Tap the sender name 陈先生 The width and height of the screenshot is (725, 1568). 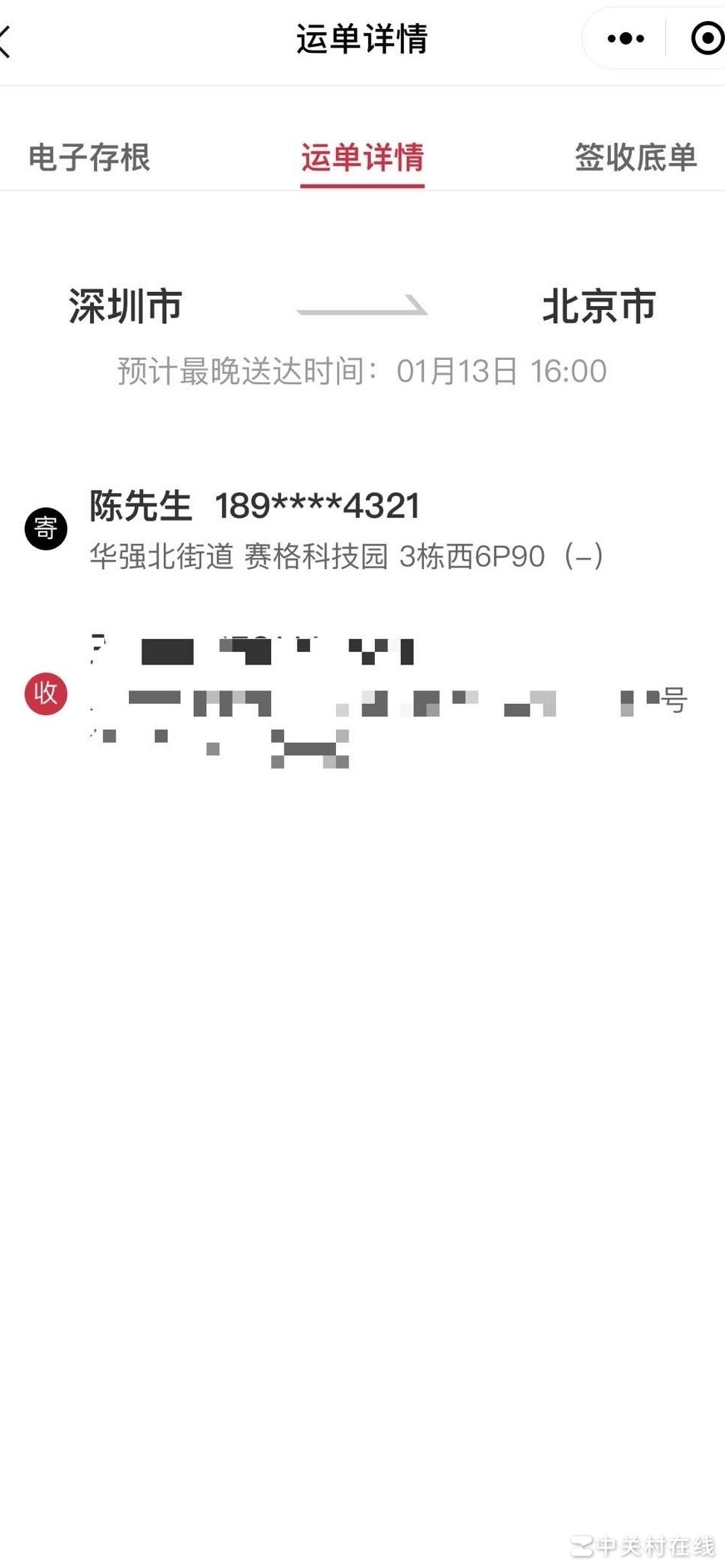(x=142, y=507)
